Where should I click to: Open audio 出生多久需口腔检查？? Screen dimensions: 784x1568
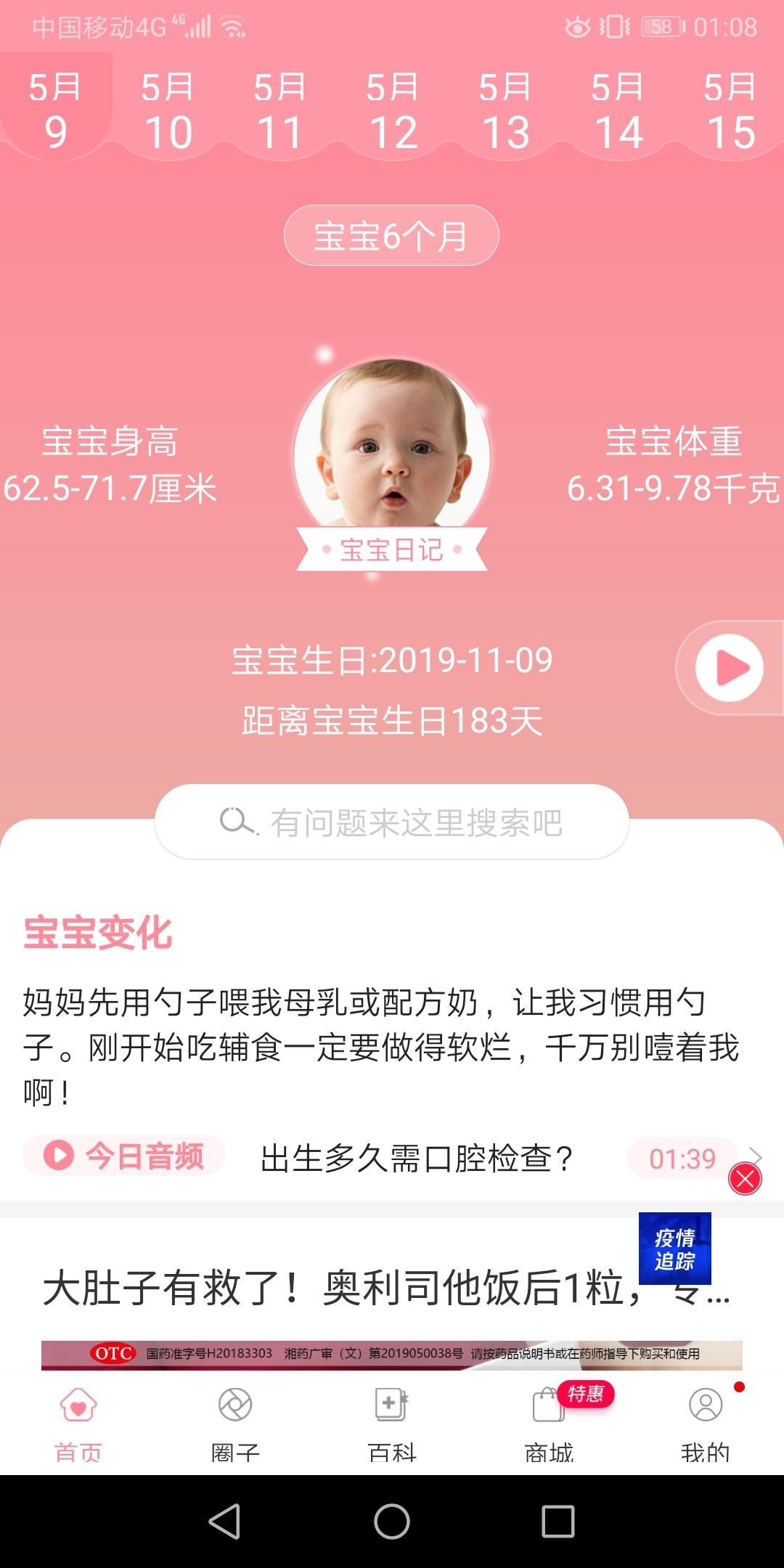(417, 1159)
